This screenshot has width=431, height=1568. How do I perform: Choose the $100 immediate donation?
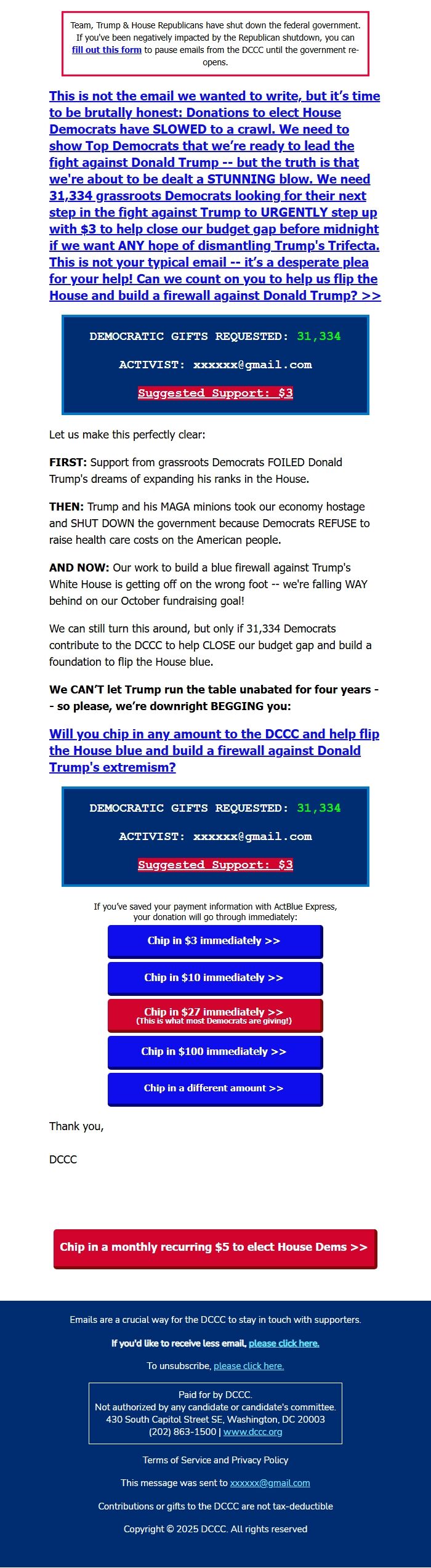(x=215, y=1051)
